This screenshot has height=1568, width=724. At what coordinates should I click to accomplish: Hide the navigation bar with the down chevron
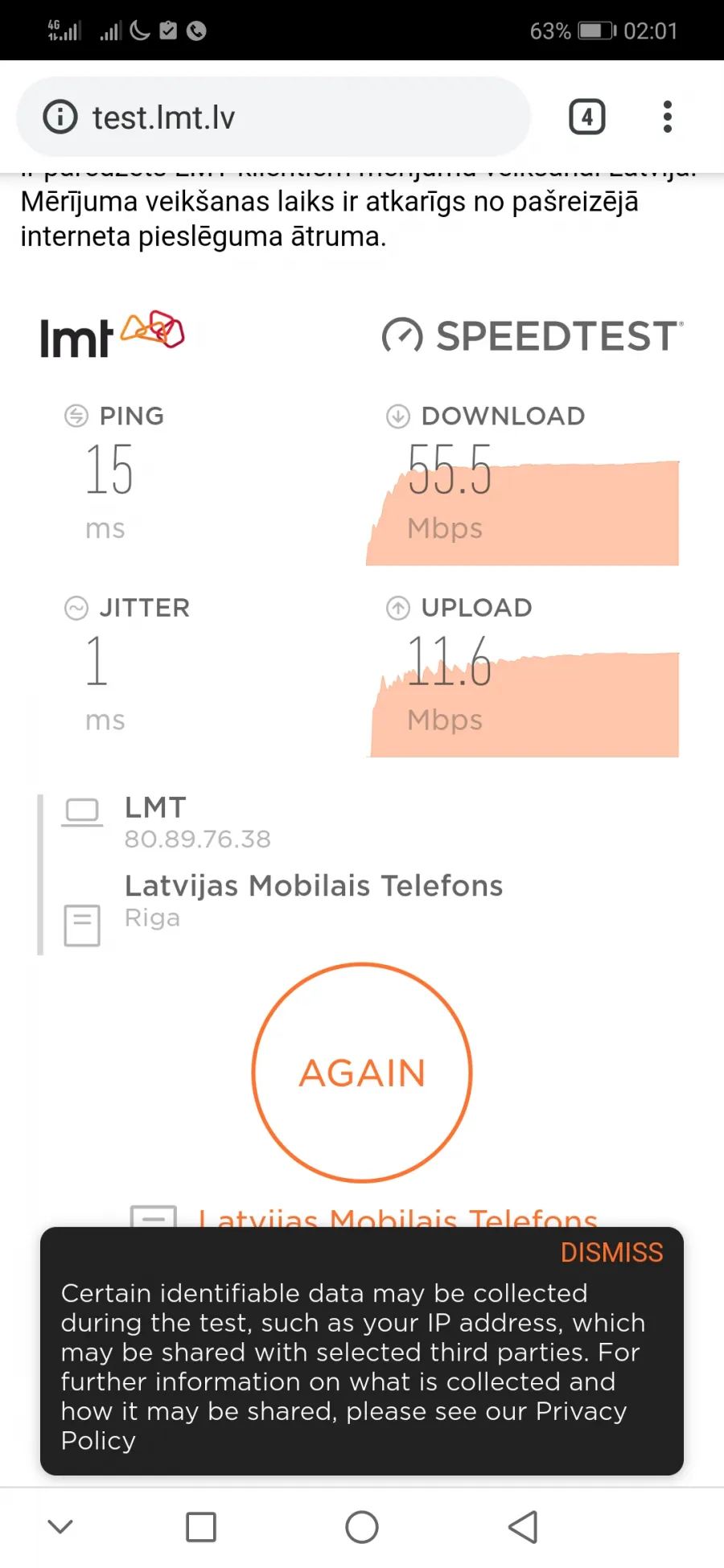point(60,1525)
